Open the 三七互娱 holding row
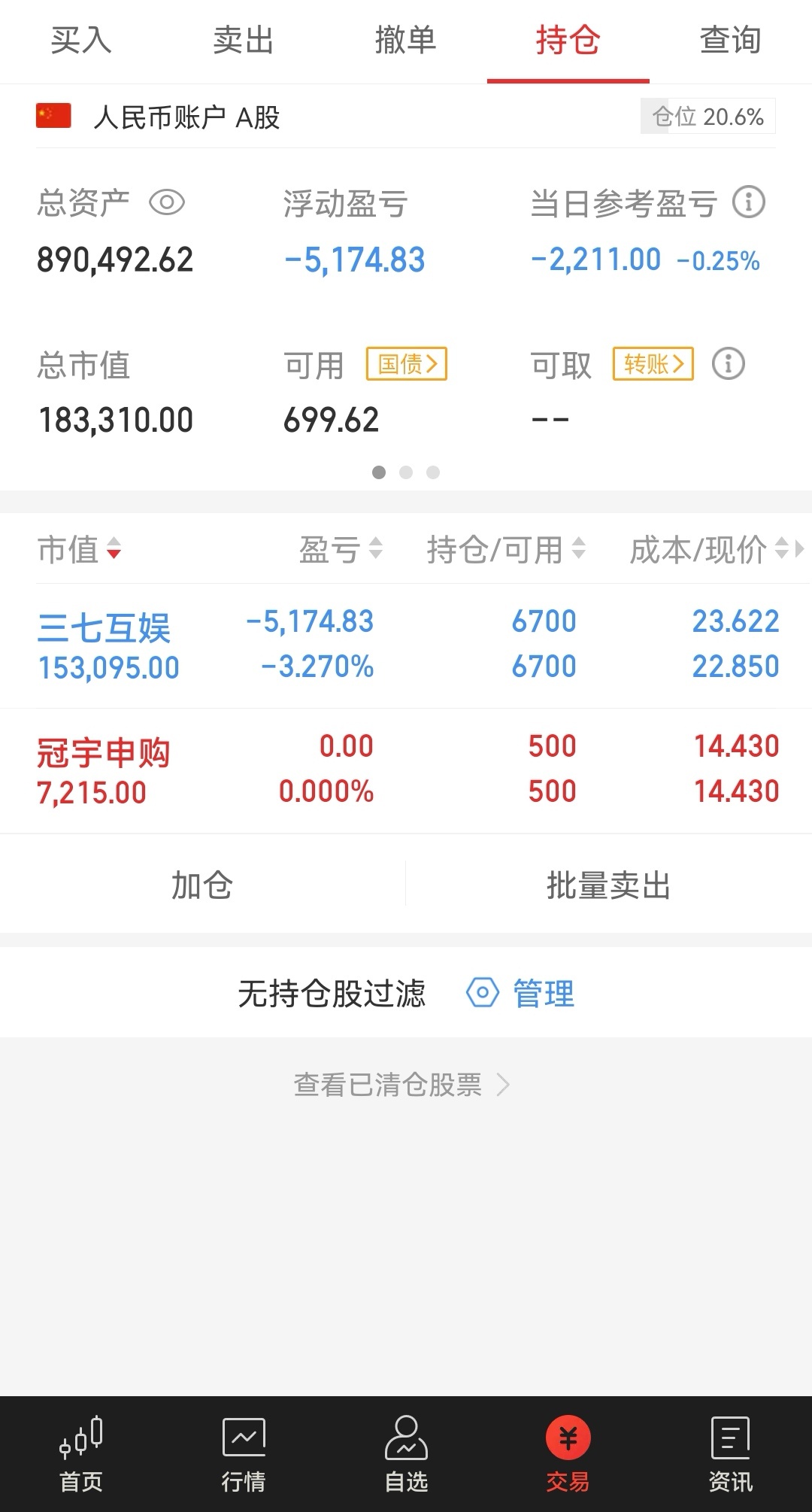The image size is (812, 1512). point(406,645)
